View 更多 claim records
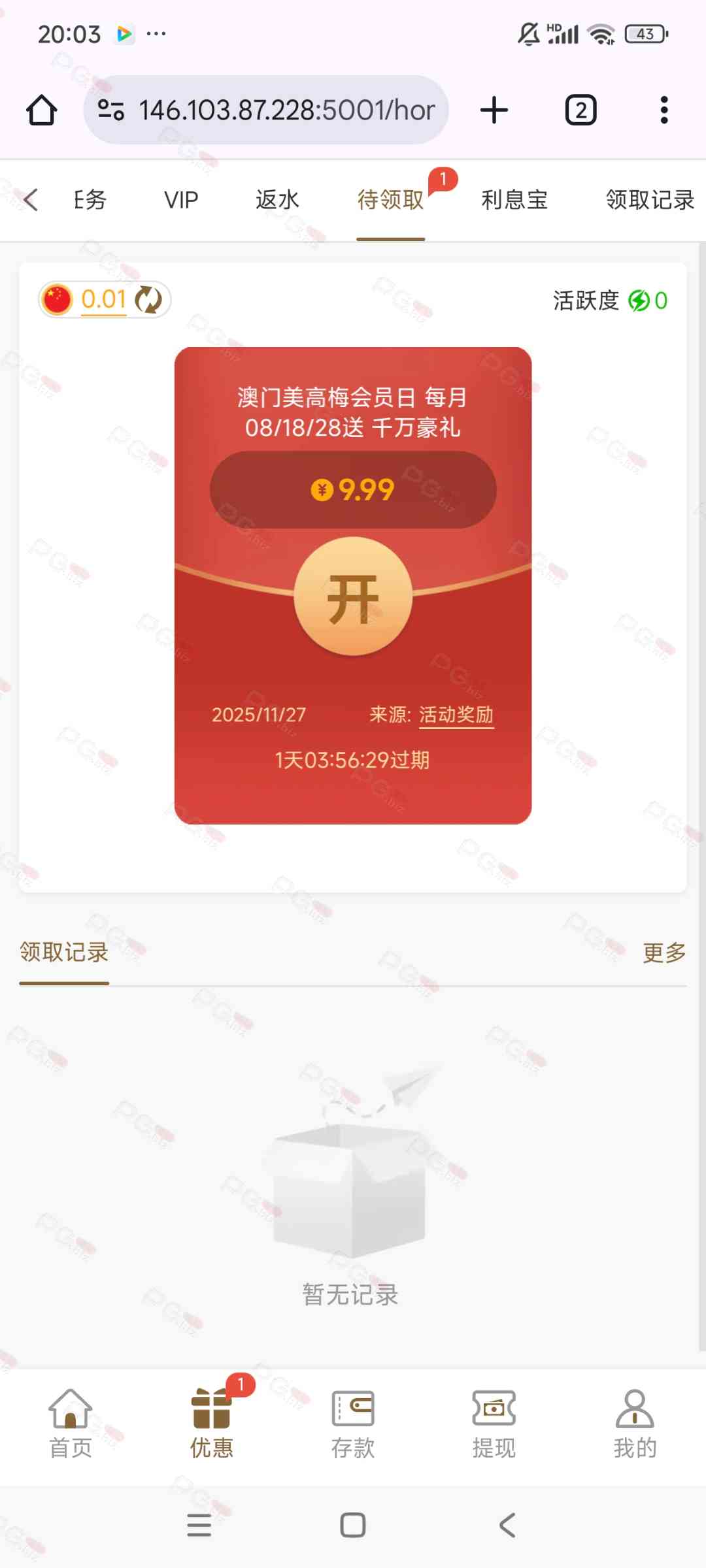 click(664, 953)
